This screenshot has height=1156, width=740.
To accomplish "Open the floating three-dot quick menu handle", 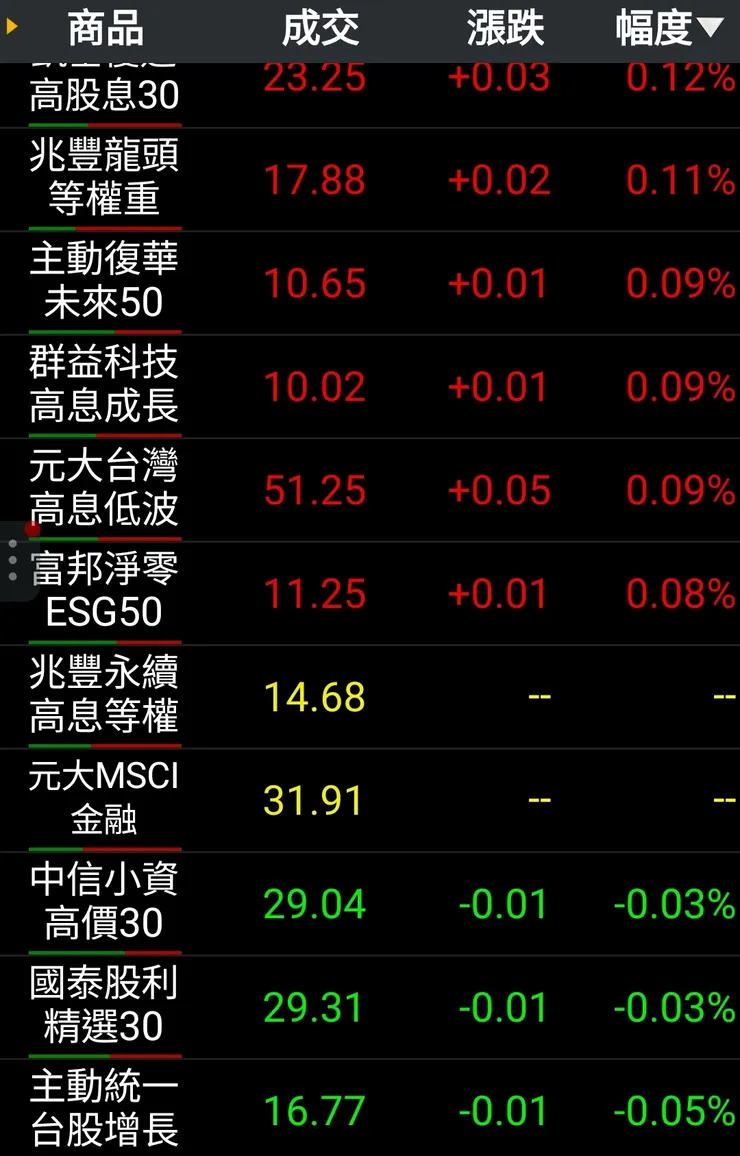I will click(11, 559).
